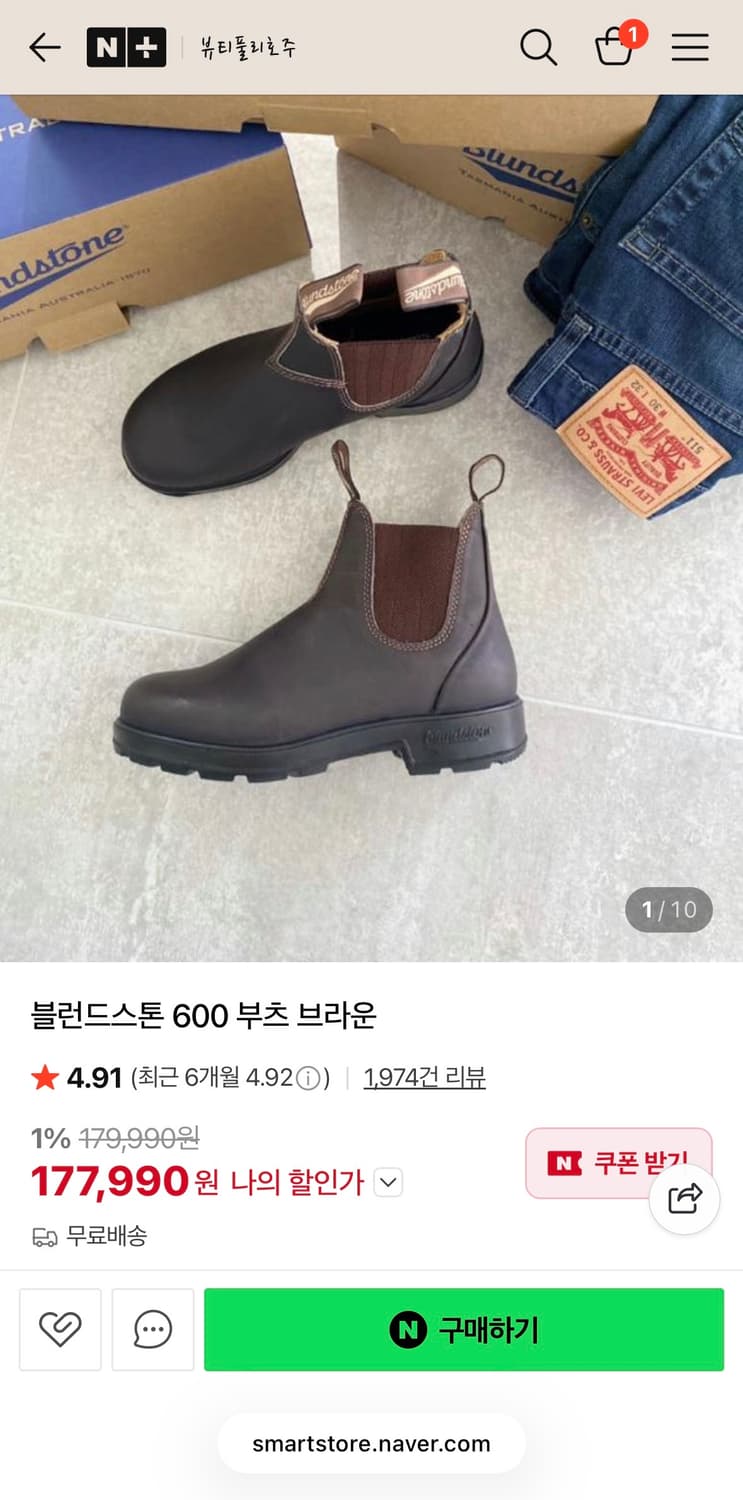
Task: Open the shopping cart
Action: point(615,50)
